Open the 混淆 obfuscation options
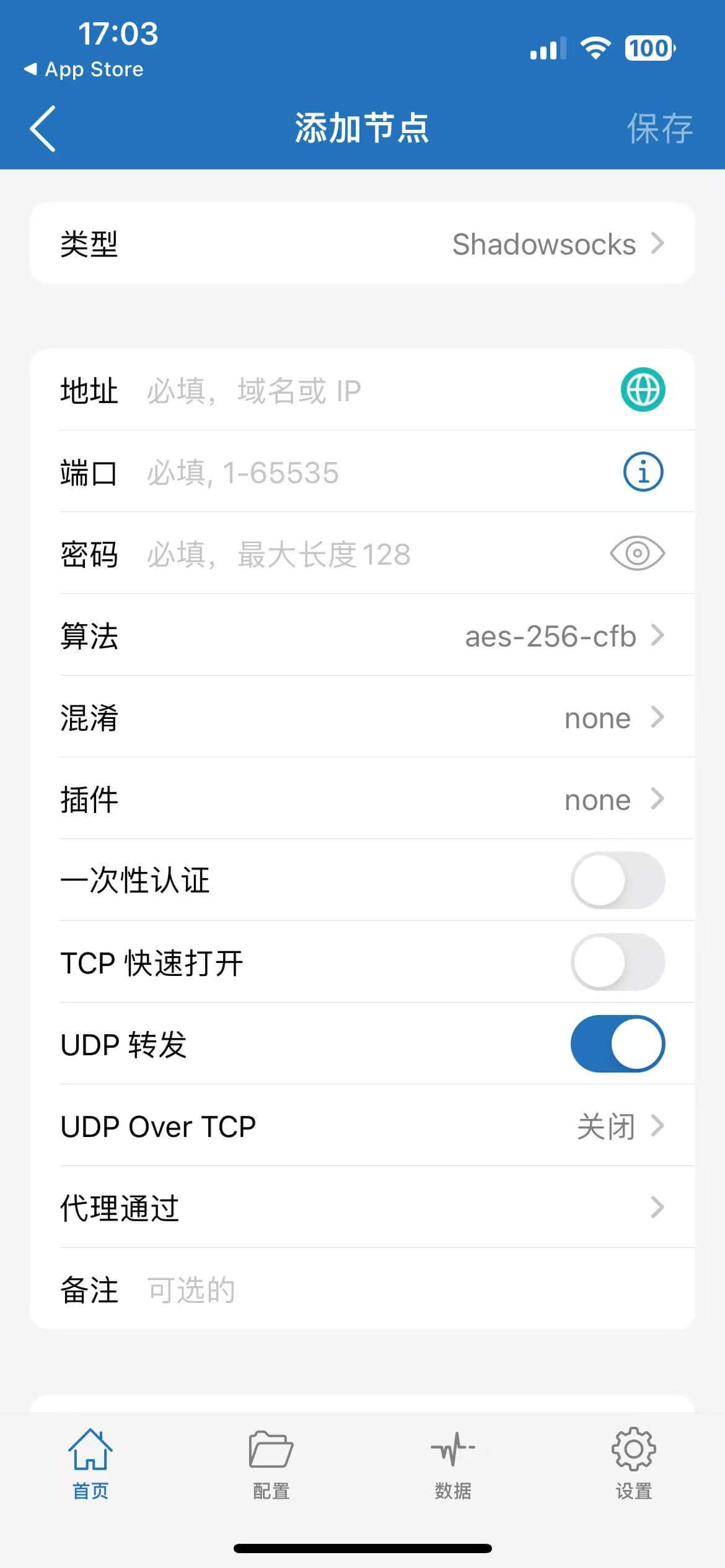The height and width of the screenshot is (1568, 725). [362, 718]
